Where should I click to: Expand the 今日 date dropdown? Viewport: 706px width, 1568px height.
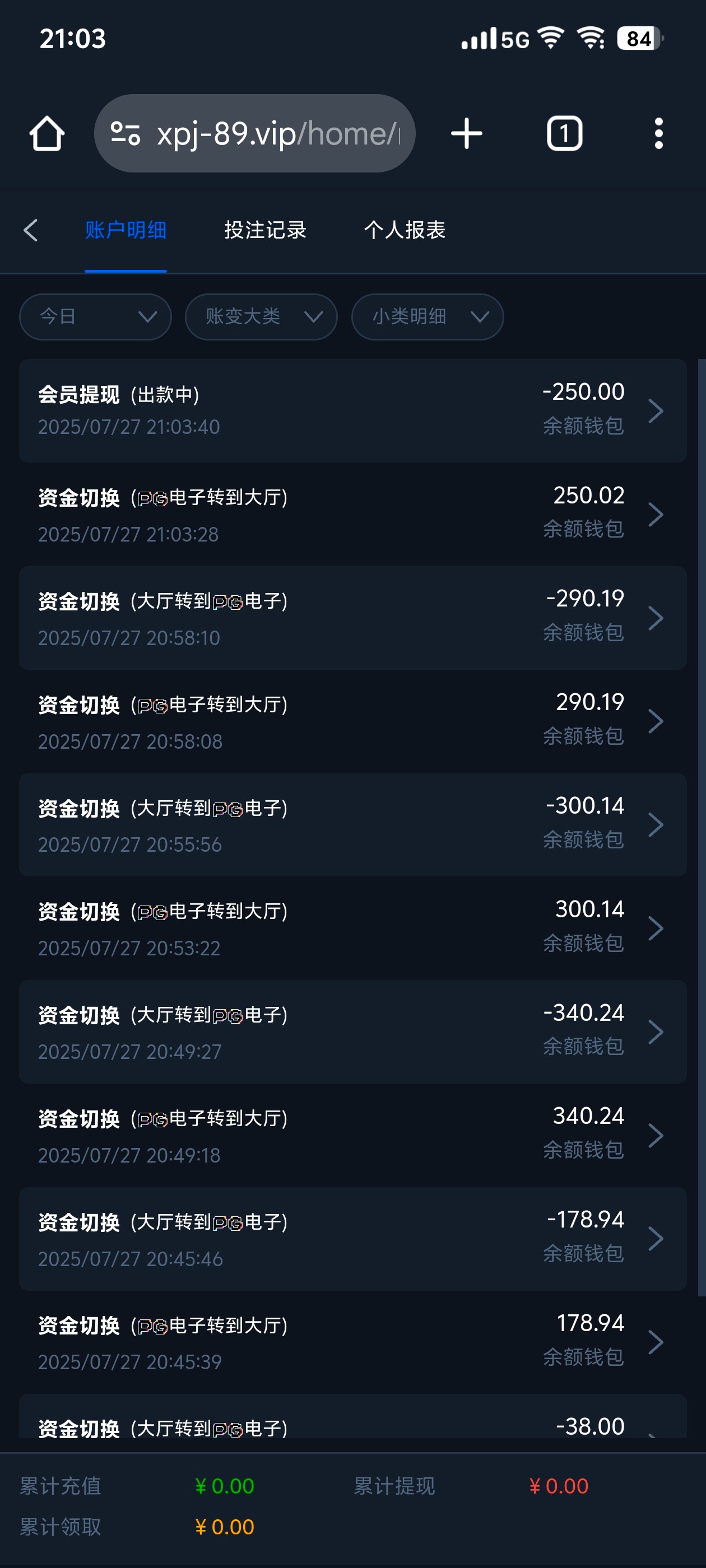click(95, 316)
